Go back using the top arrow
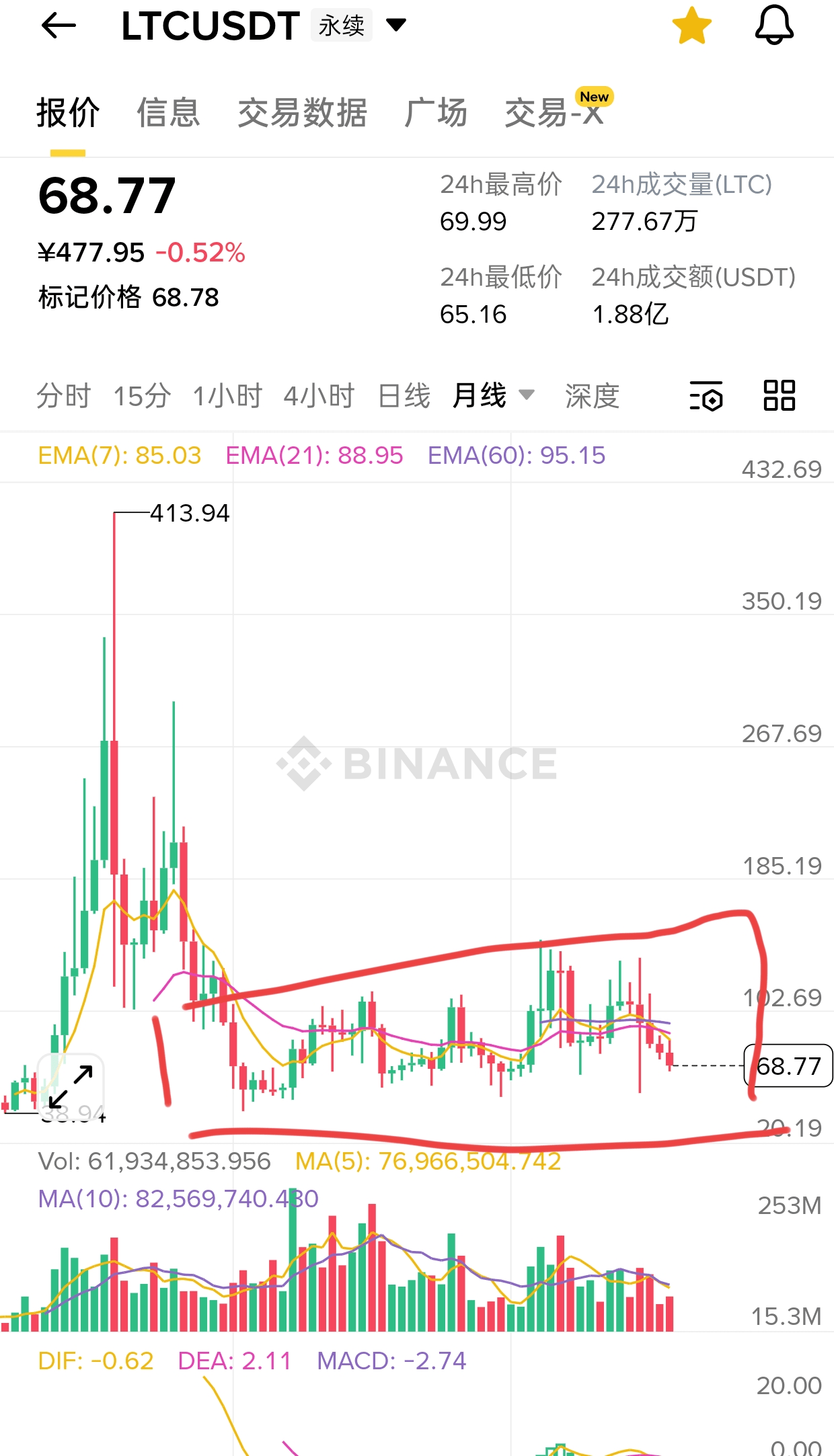This screenshot has width=834, height=1456. 59,26
